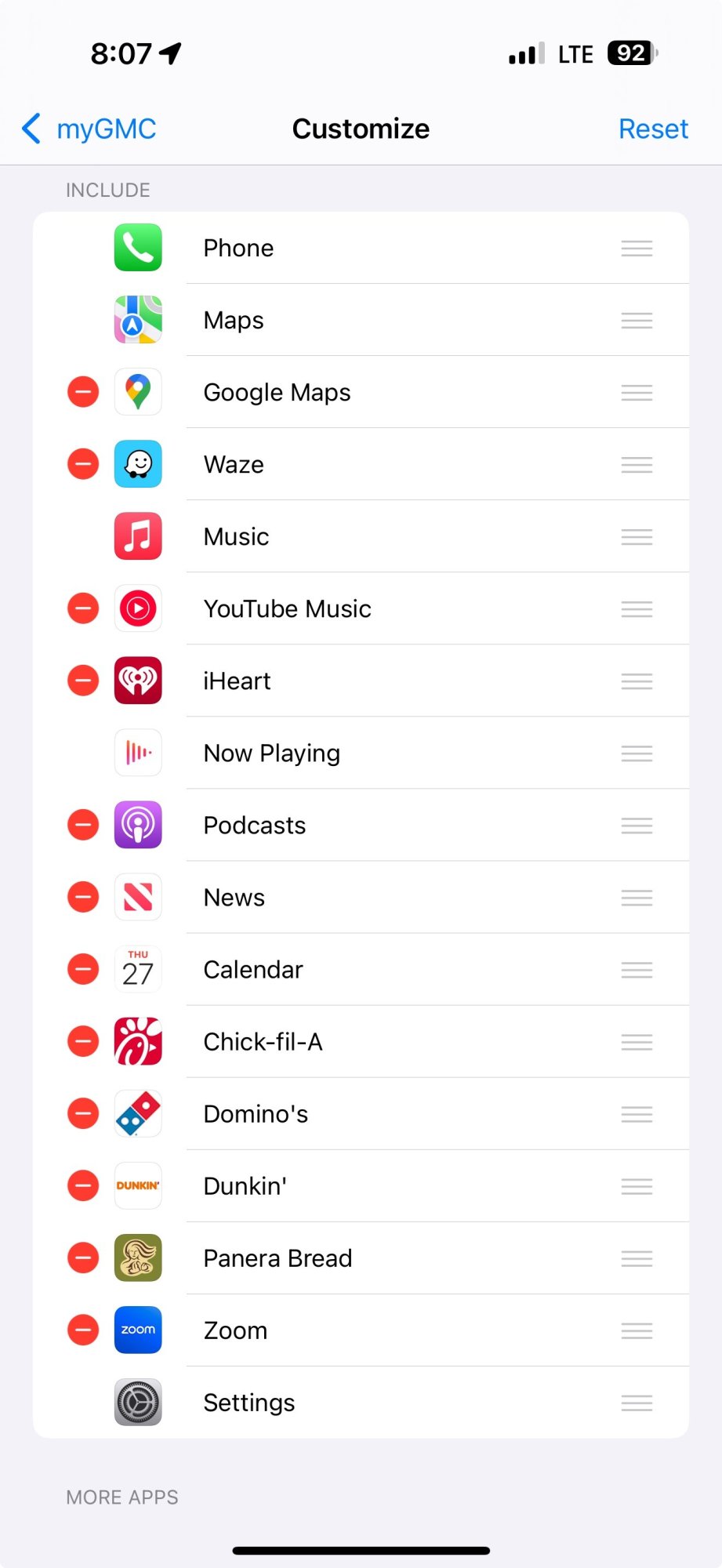Remove Podcasts from included apps

(83, 825)
